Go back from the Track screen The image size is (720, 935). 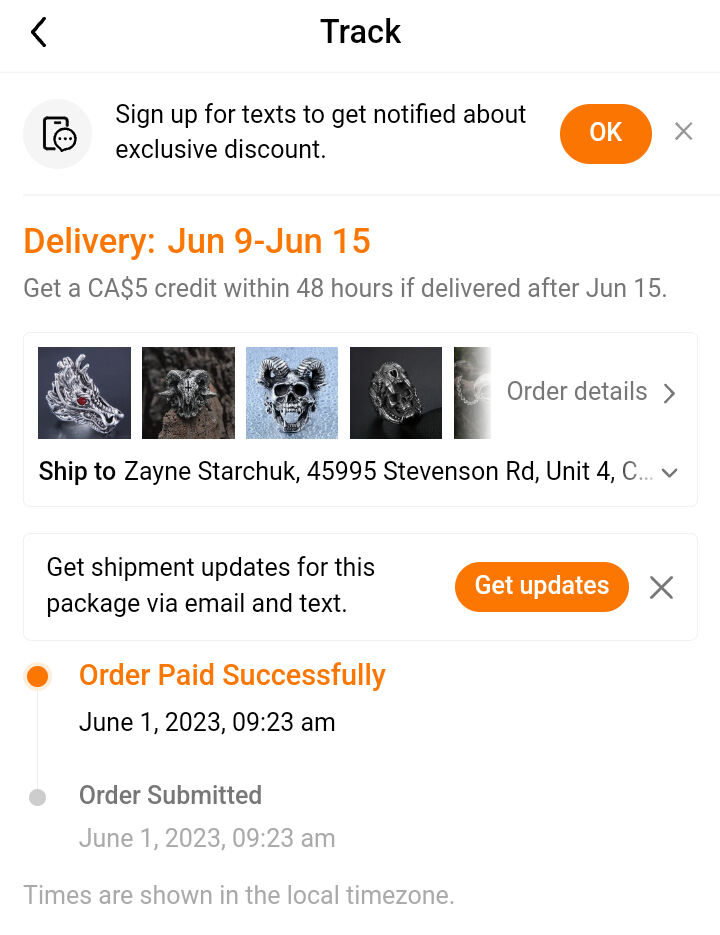coord(39,33)
